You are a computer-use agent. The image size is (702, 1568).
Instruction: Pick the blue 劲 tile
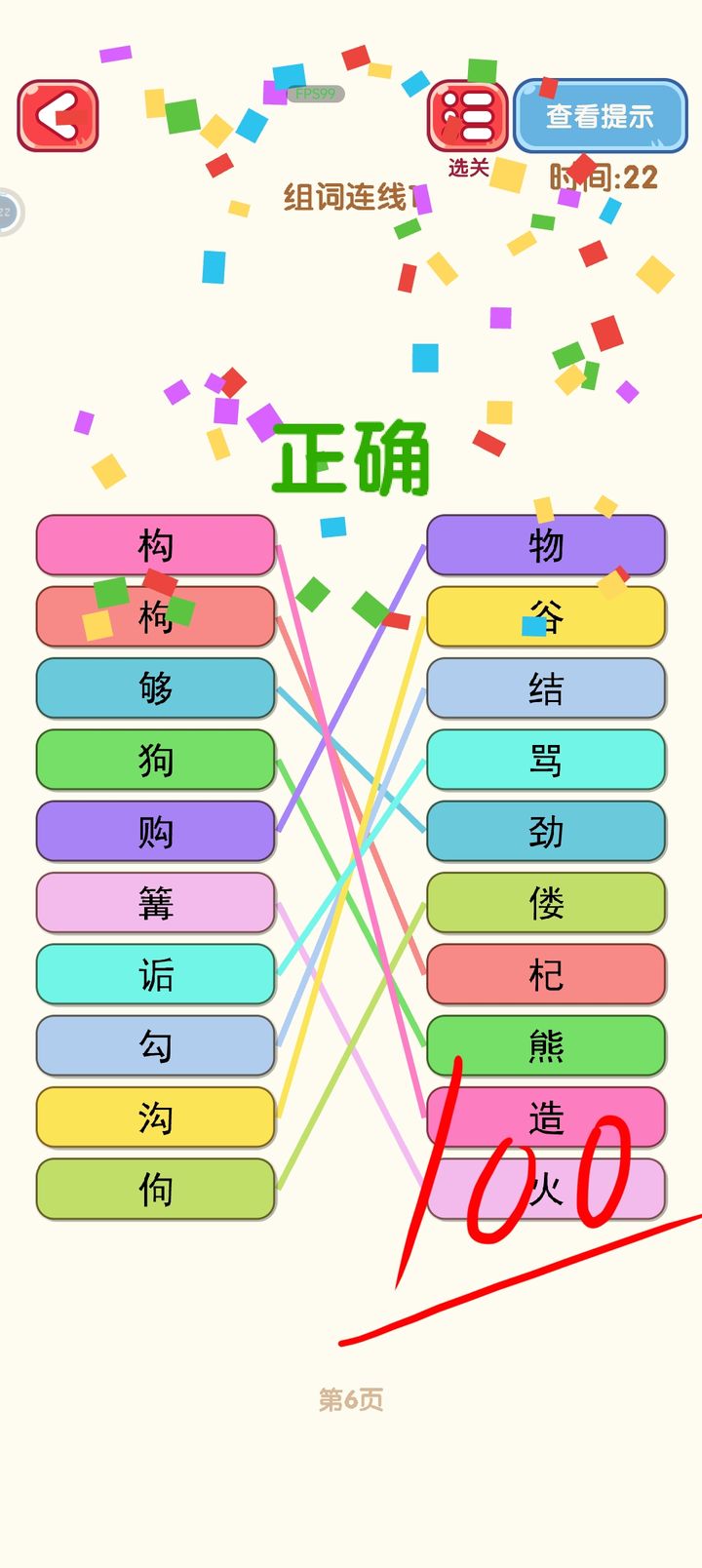pyautogui.click(x=546, y=832)
